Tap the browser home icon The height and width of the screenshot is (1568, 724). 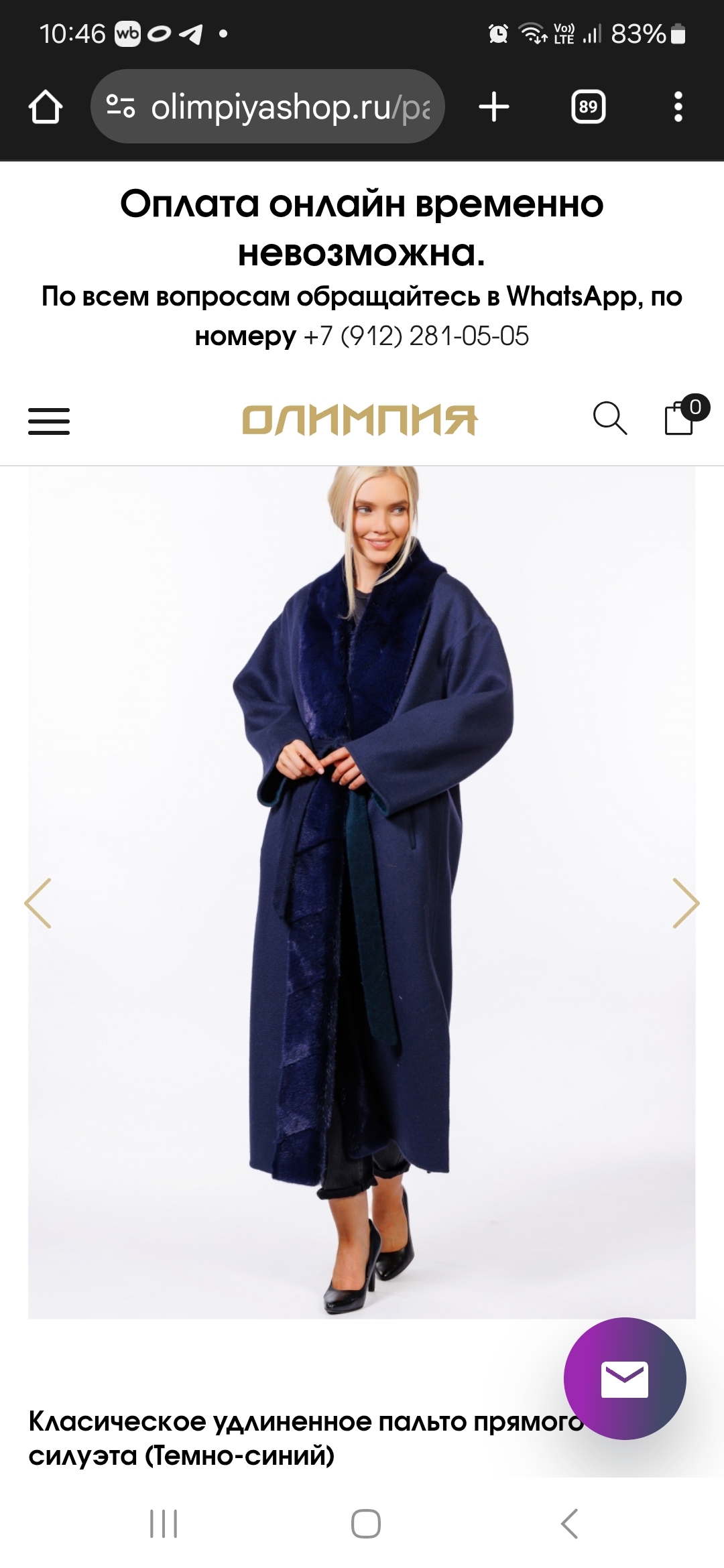point(46,107)
